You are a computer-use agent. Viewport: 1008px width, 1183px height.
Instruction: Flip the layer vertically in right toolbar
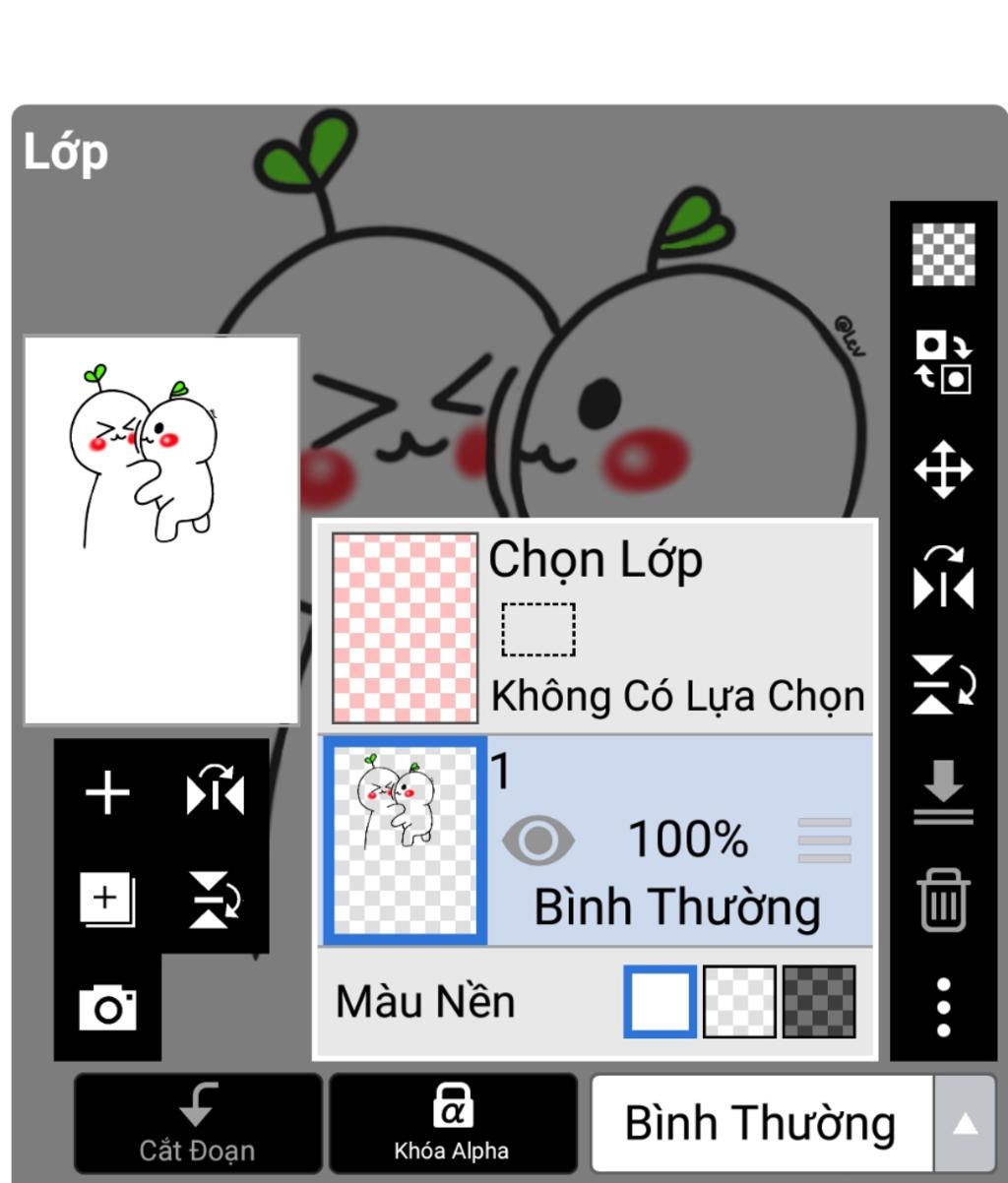pyautogui.click(x=943, y=685)
